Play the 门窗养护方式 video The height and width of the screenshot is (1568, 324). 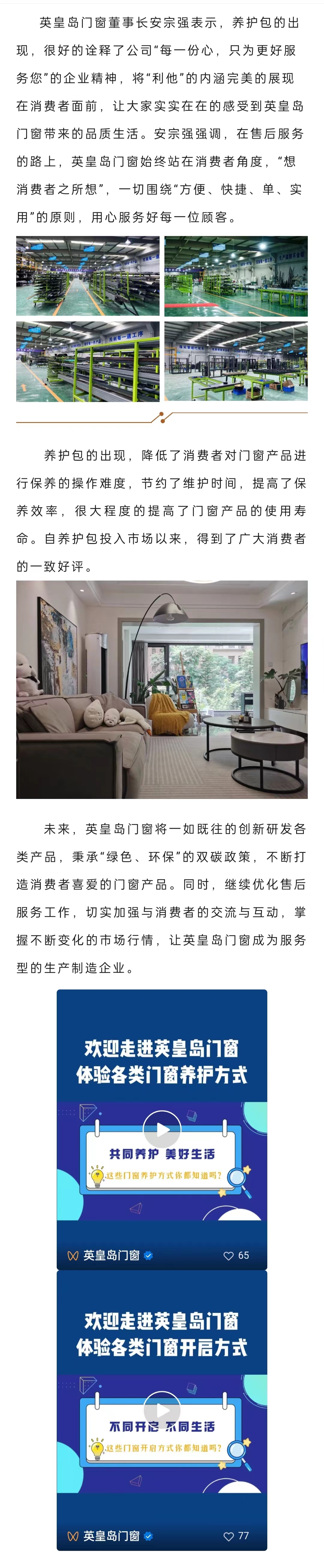click(x=162, y=1130)
